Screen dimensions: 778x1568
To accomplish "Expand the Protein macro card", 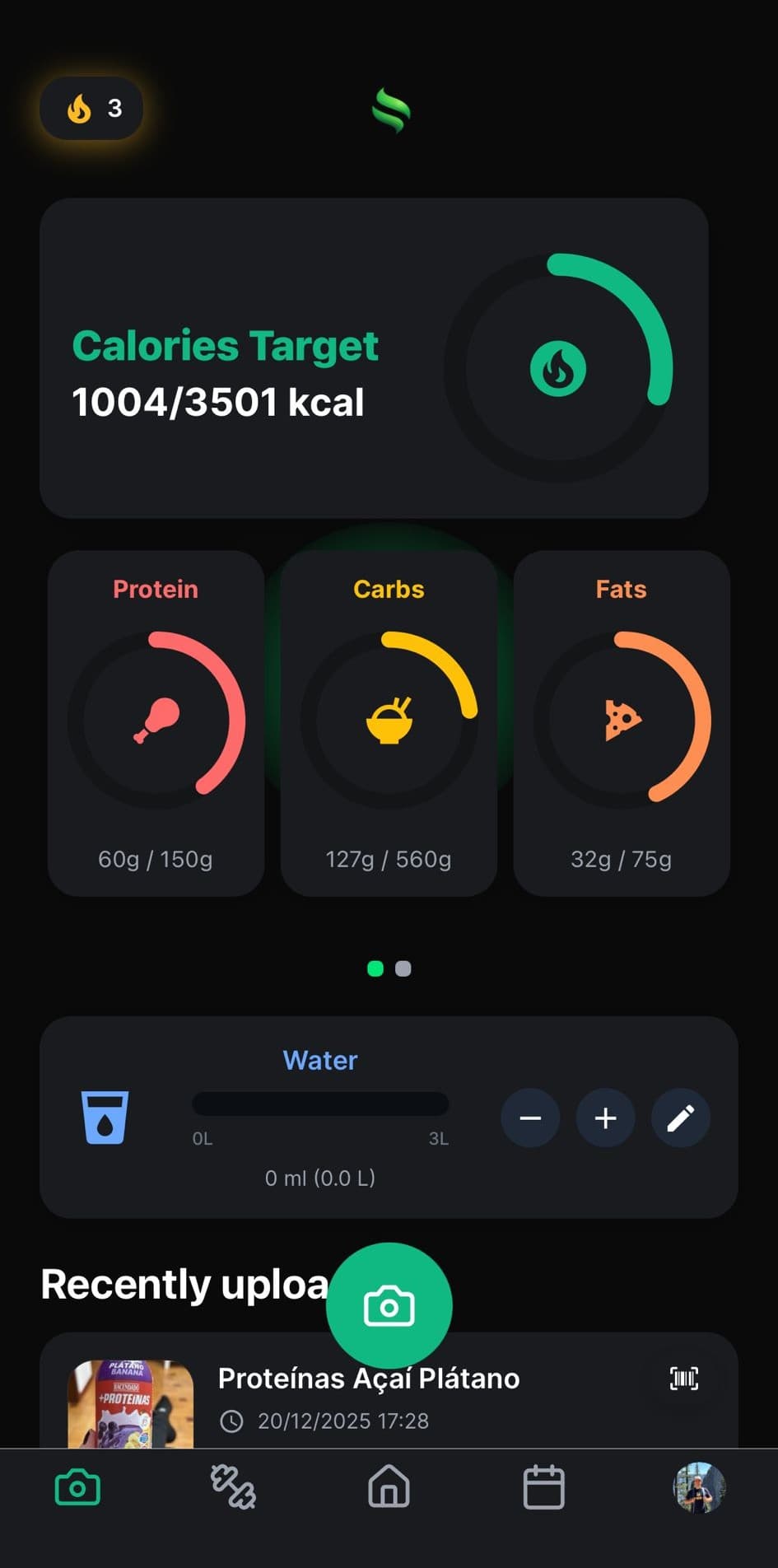I will 156,722.
